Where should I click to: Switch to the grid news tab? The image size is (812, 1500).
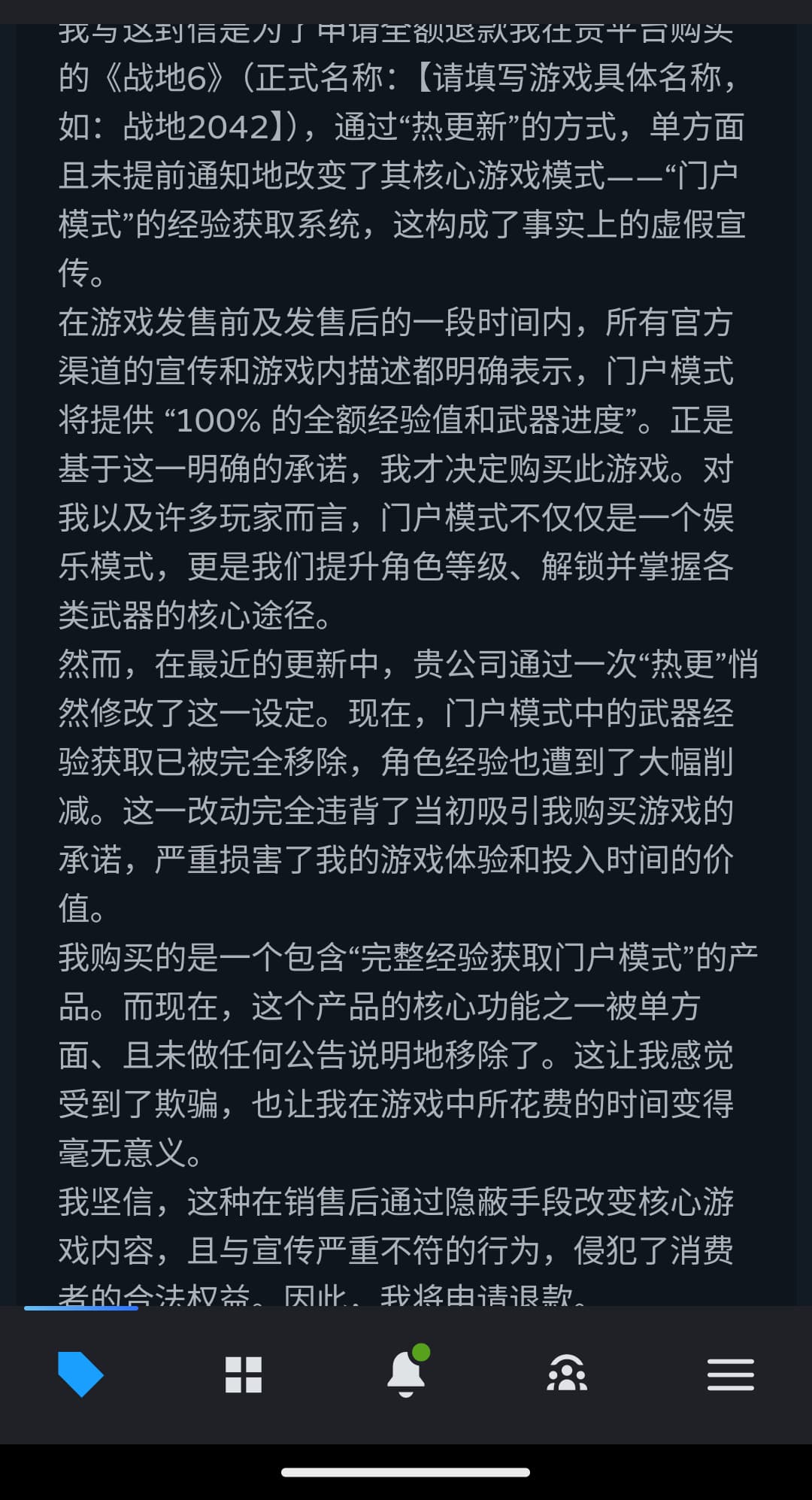coord(244,1374)
